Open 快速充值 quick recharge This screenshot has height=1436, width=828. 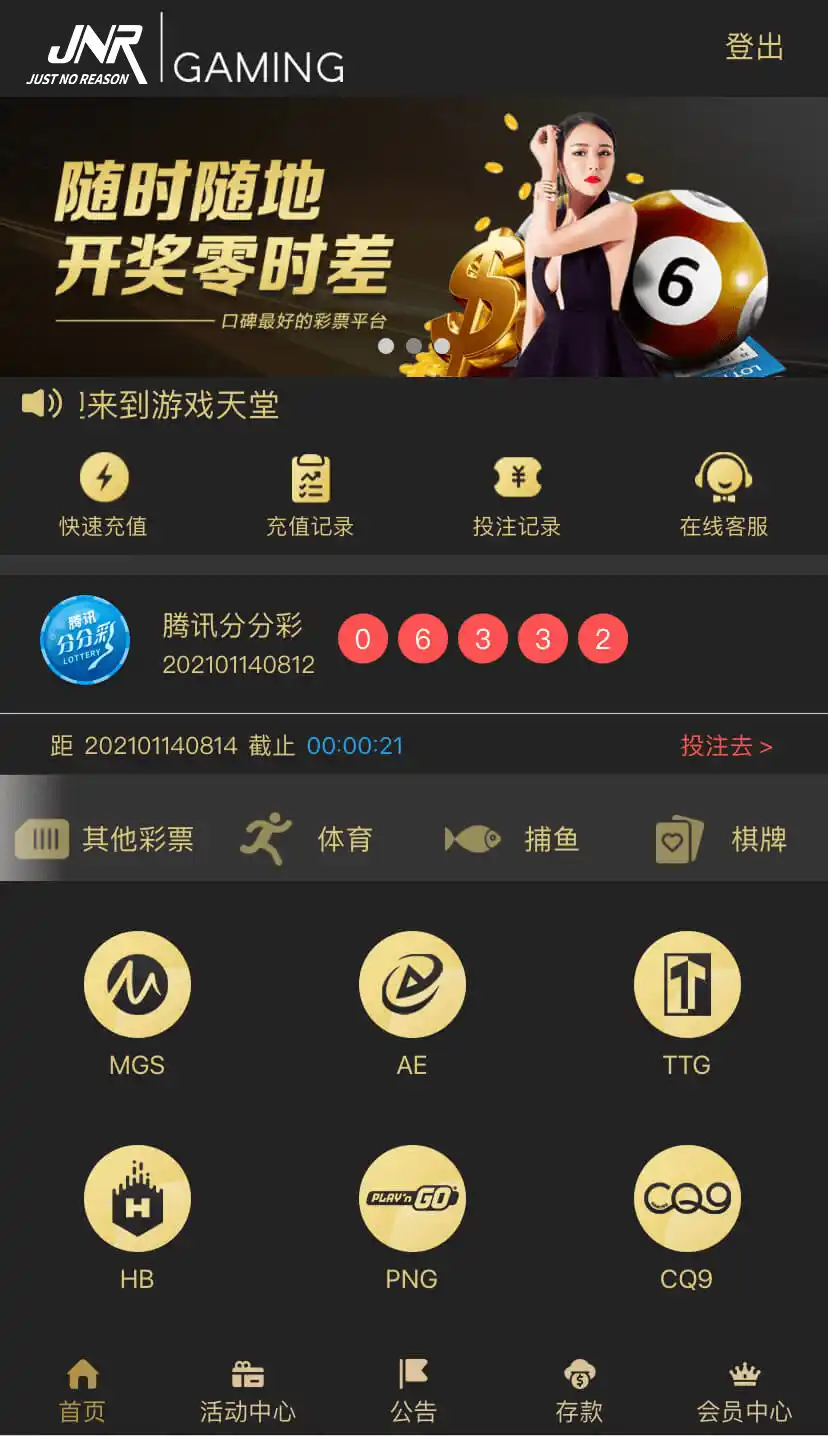click(104, 495)
